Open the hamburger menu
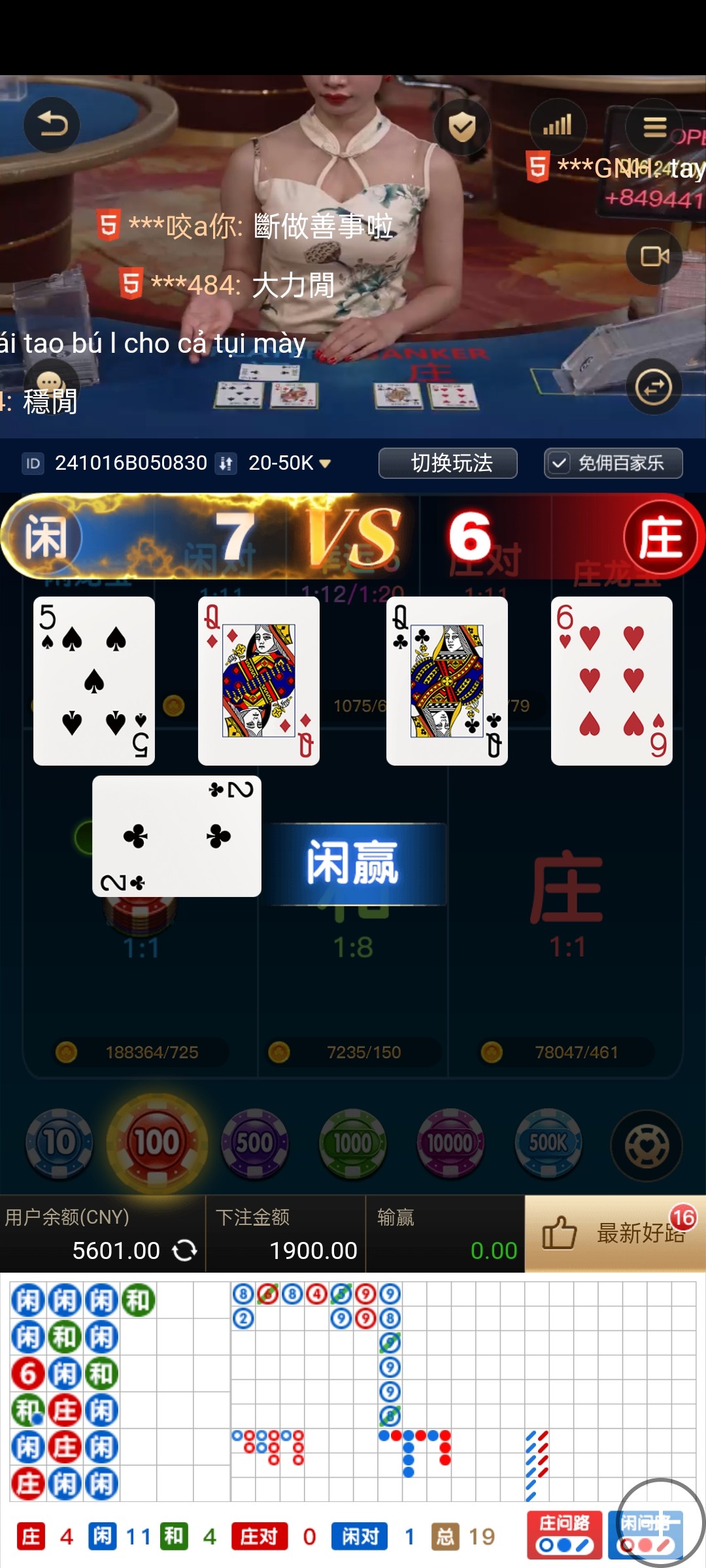Screen dimensions: 706x1568 tap(654, 127)
